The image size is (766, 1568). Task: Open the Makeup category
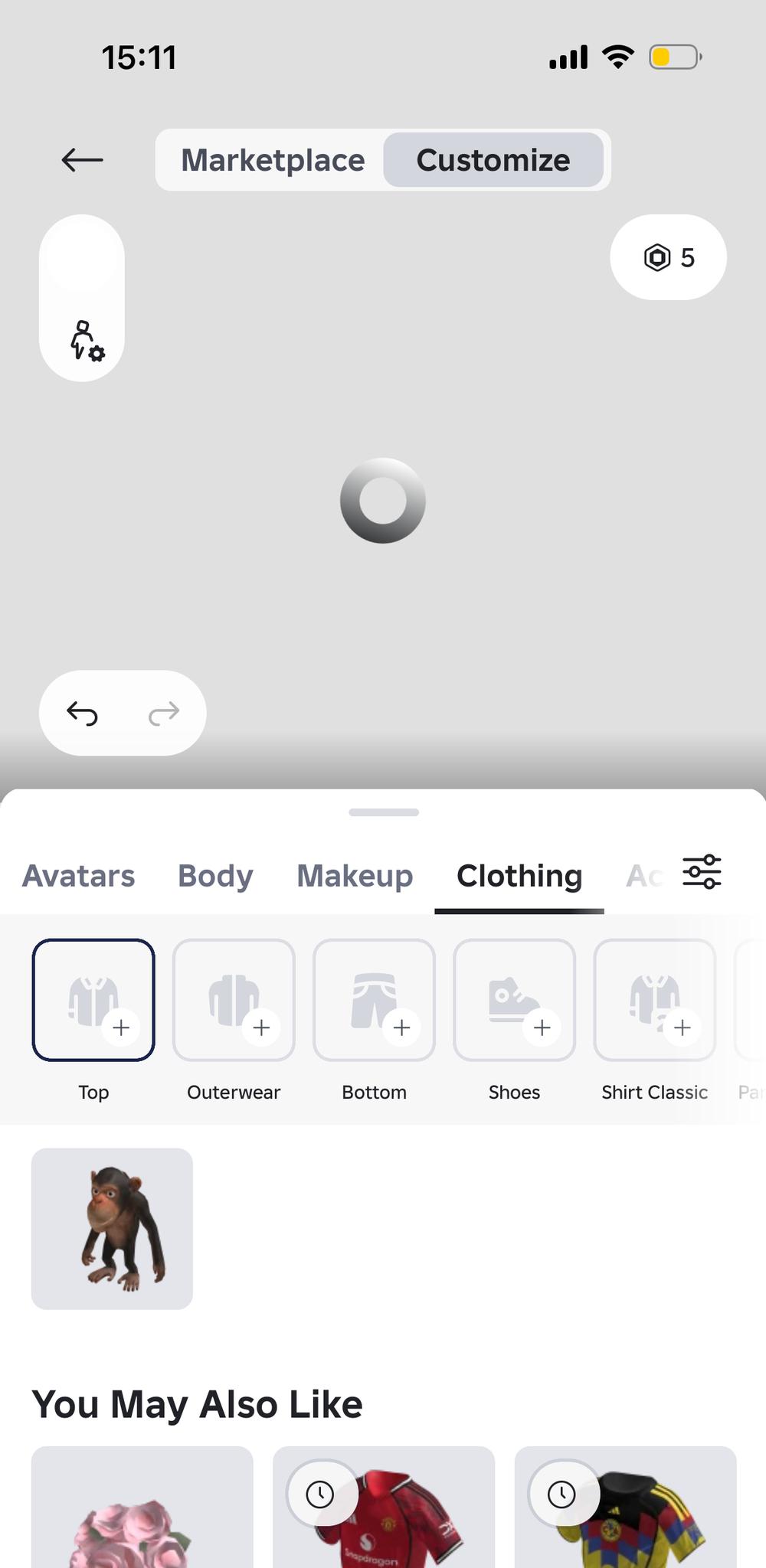click(x=355, y=876)
